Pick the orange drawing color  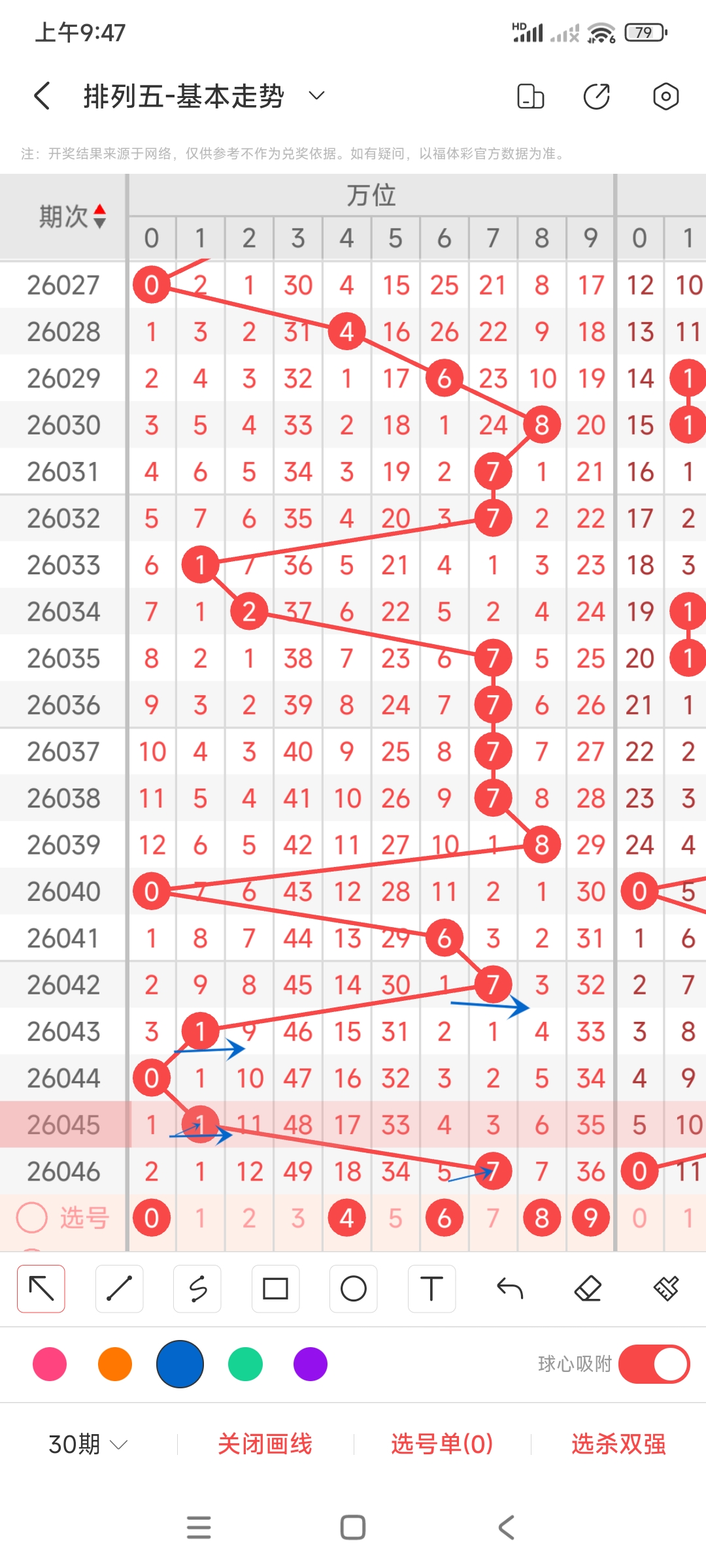click(x=115, y=1364)
